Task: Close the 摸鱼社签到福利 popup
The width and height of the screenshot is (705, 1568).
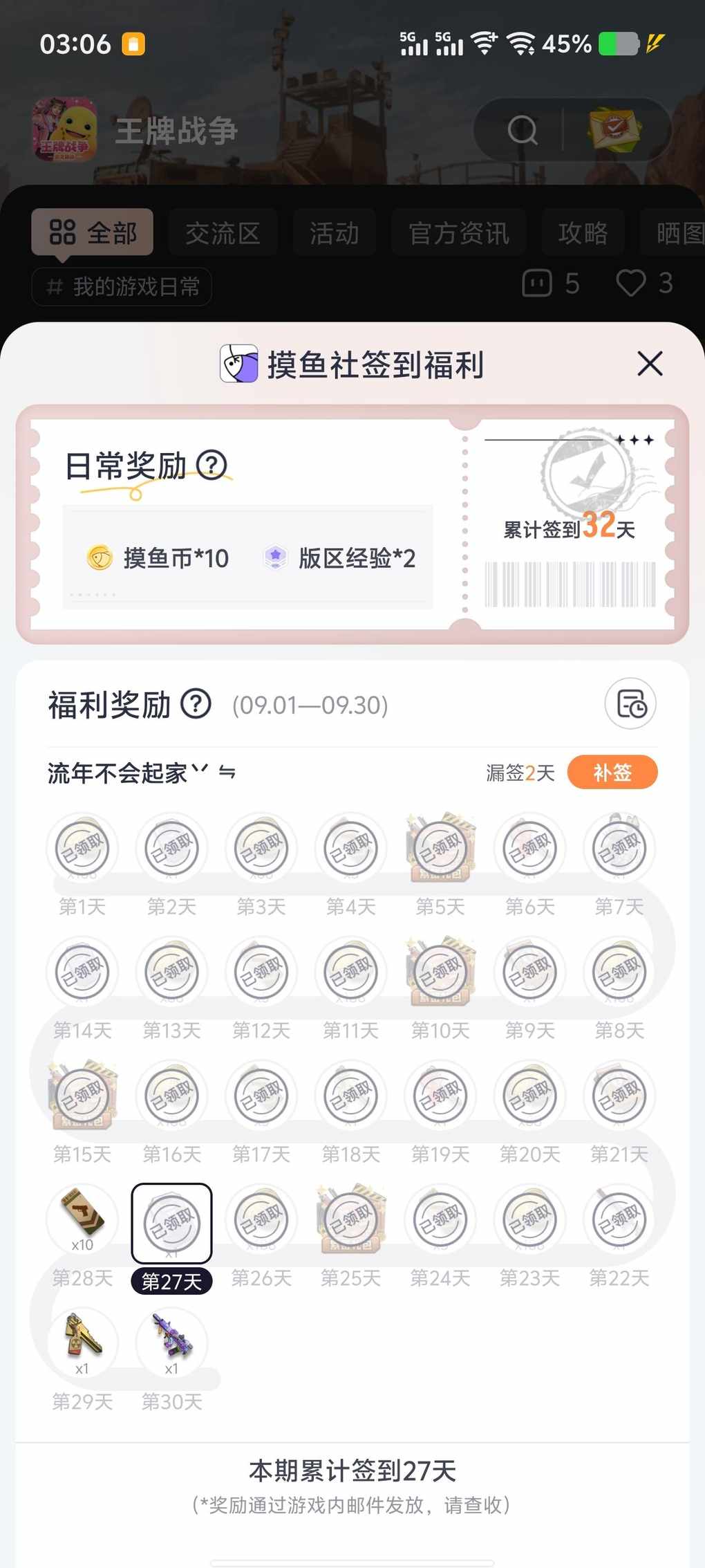Action: coord(650,364)
